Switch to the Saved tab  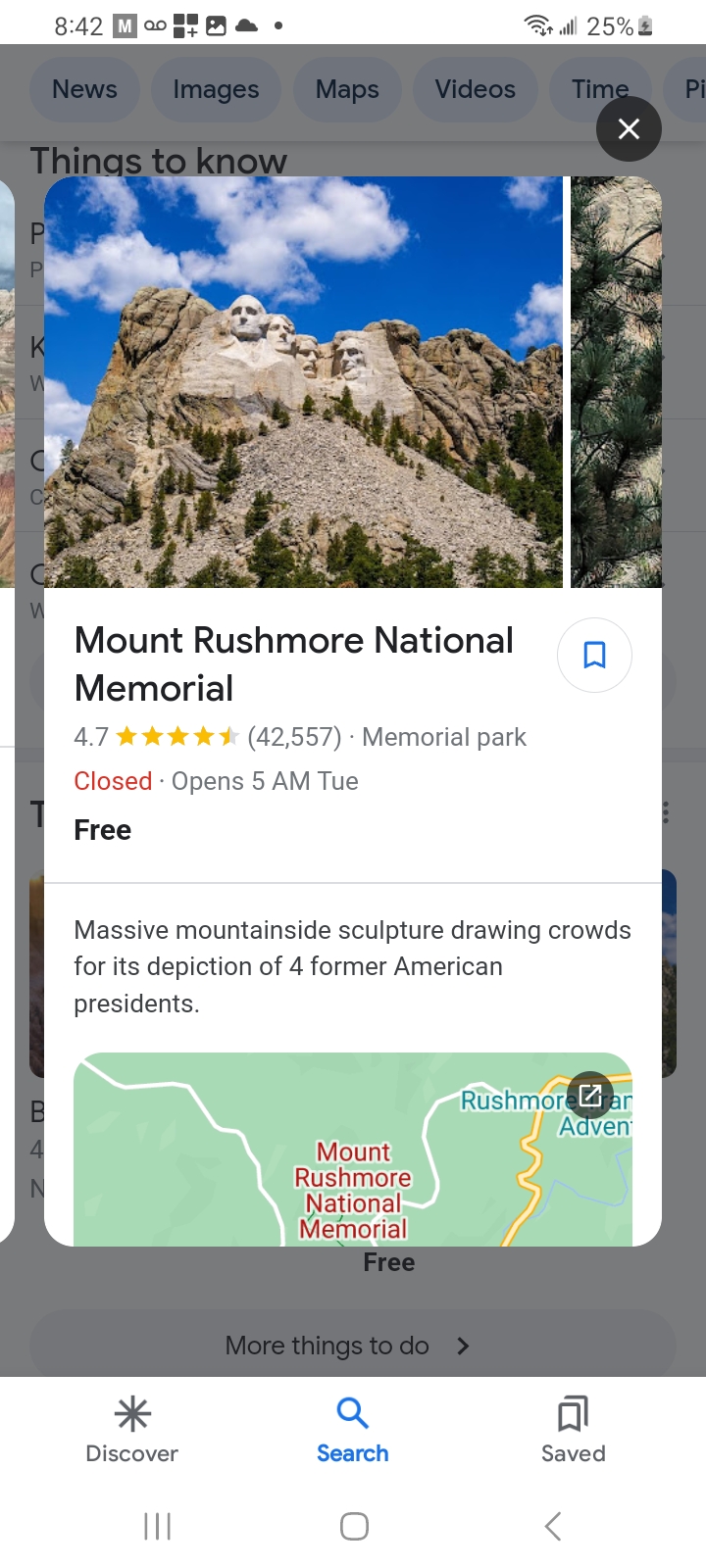tap(573, 1429)
